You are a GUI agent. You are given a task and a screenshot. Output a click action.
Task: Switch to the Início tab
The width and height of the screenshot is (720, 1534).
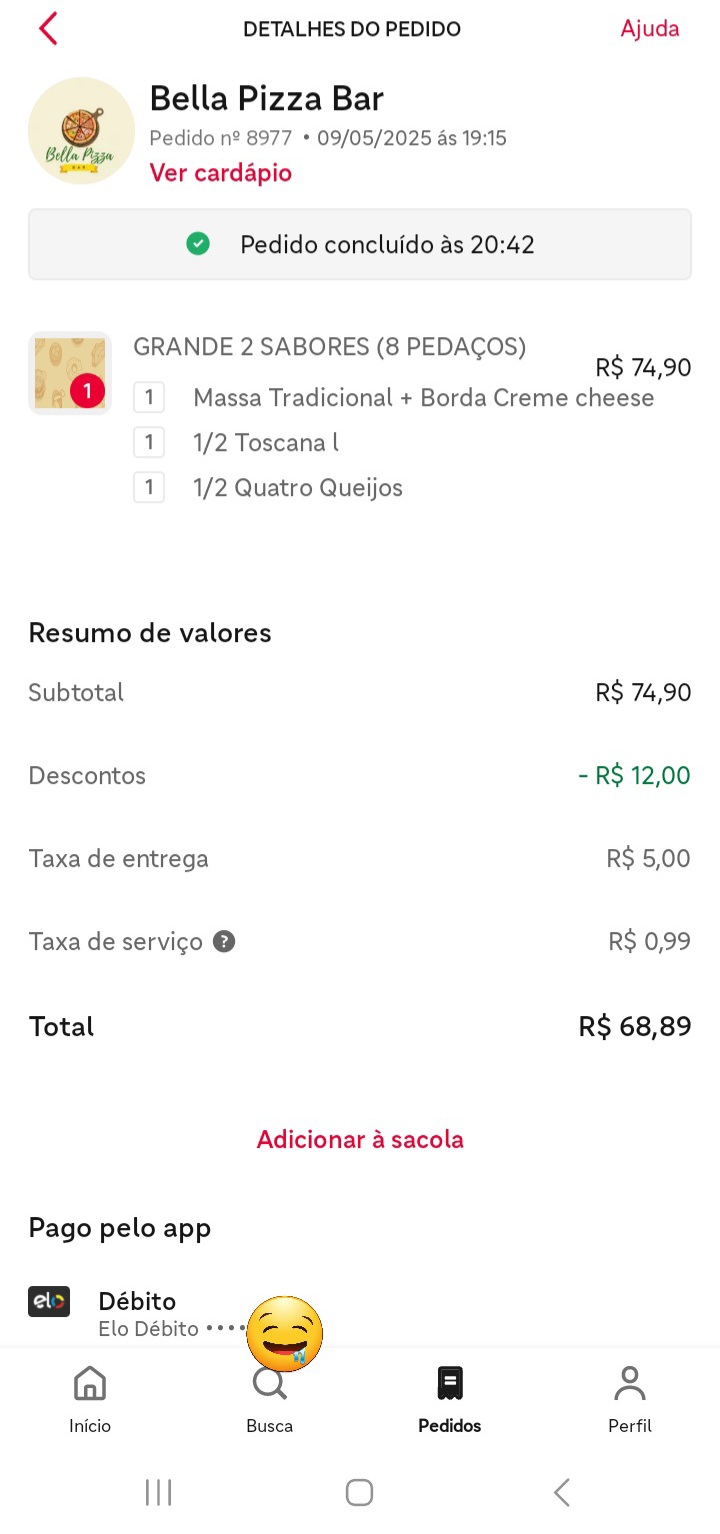pyautogui.click(x=90, y=1400)
